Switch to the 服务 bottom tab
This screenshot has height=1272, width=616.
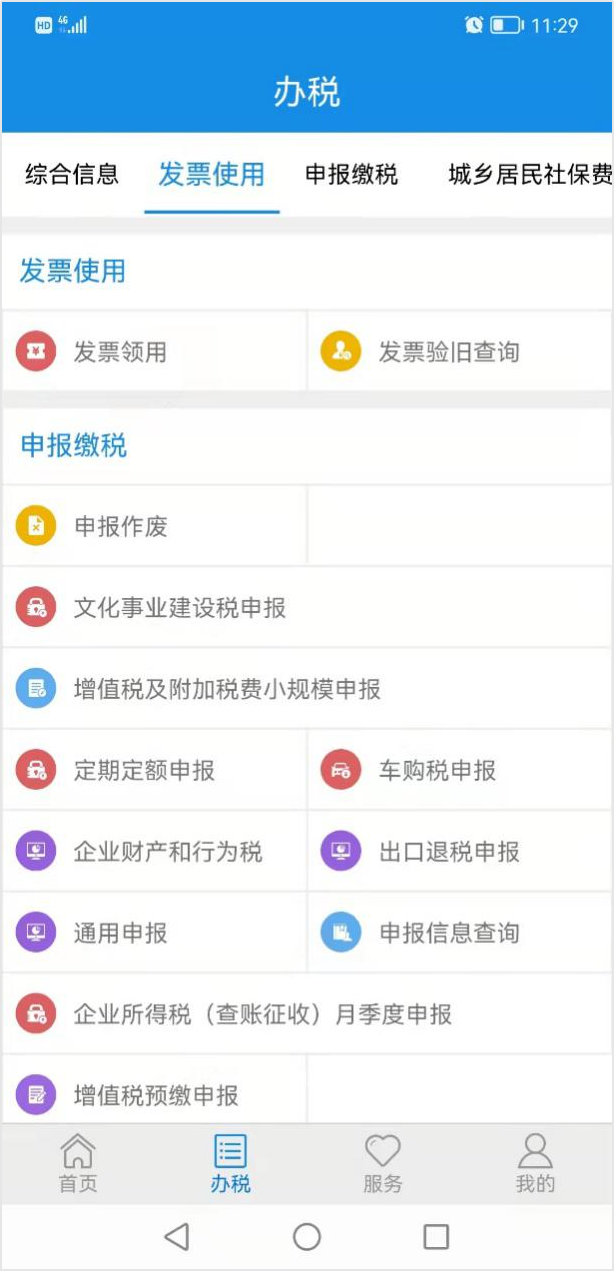click(x=382, y=1164)
